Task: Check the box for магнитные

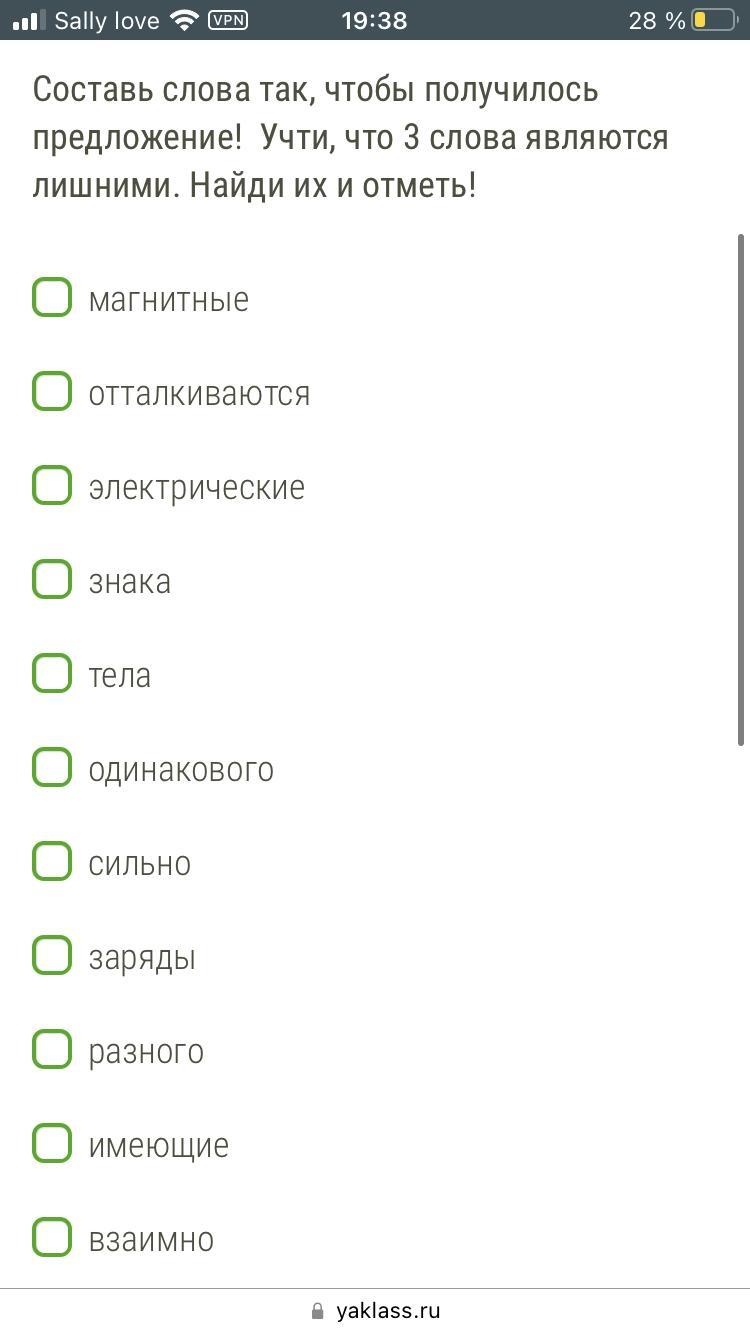Action: point(52,298)
